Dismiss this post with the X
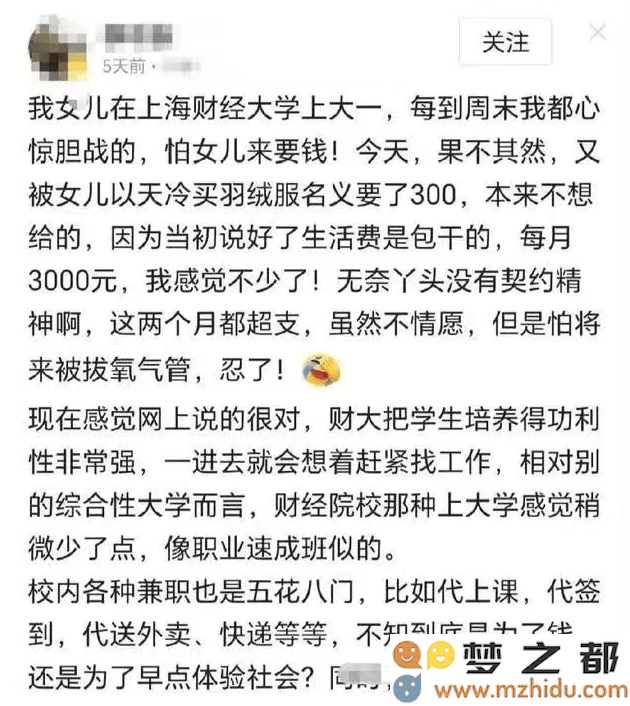The height and width of the screenshot is (706, 630). coord(597,32)
